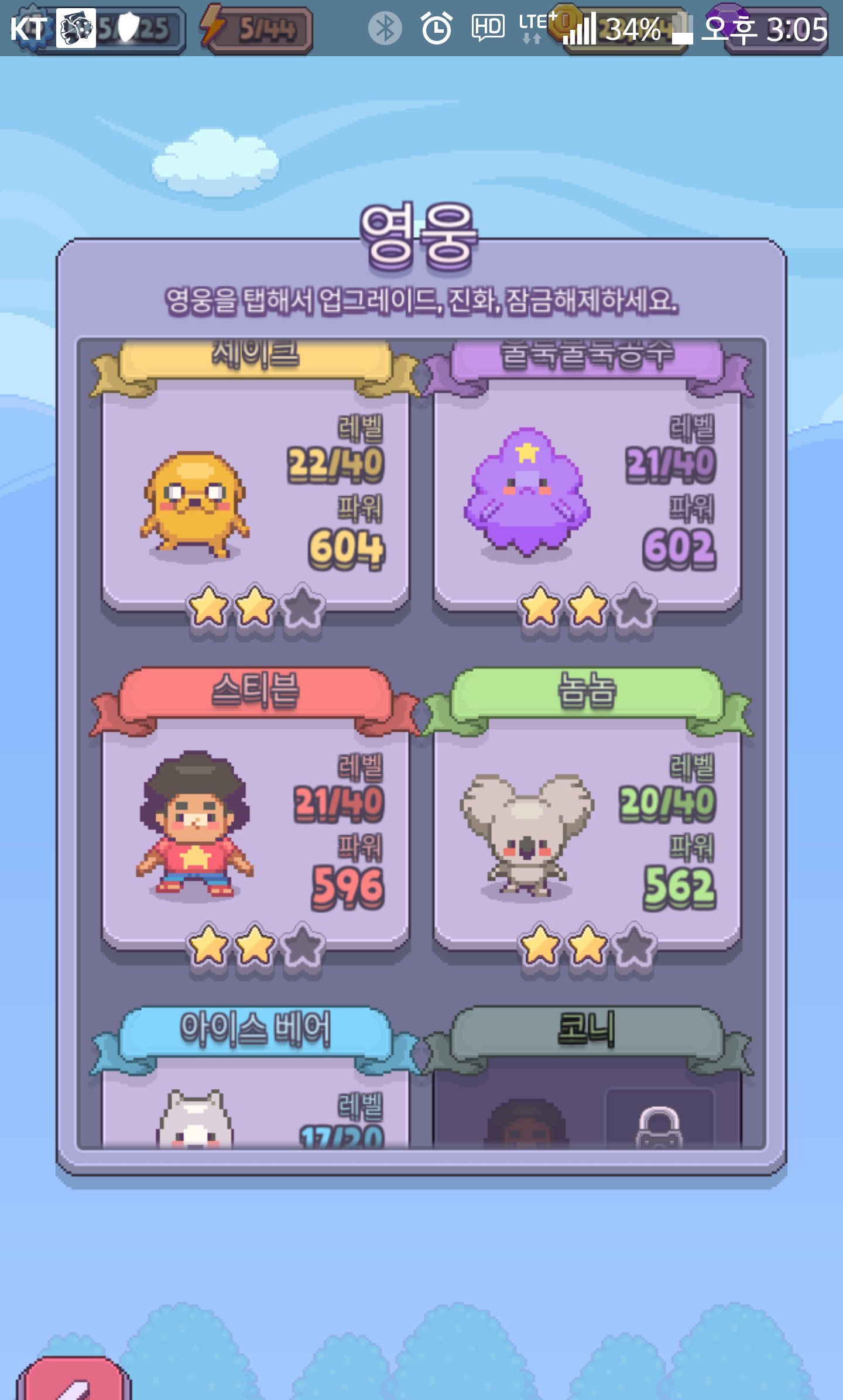Tap the 놈놈 koala hero card
843x1400 pixels.
[x=587, y=831]
